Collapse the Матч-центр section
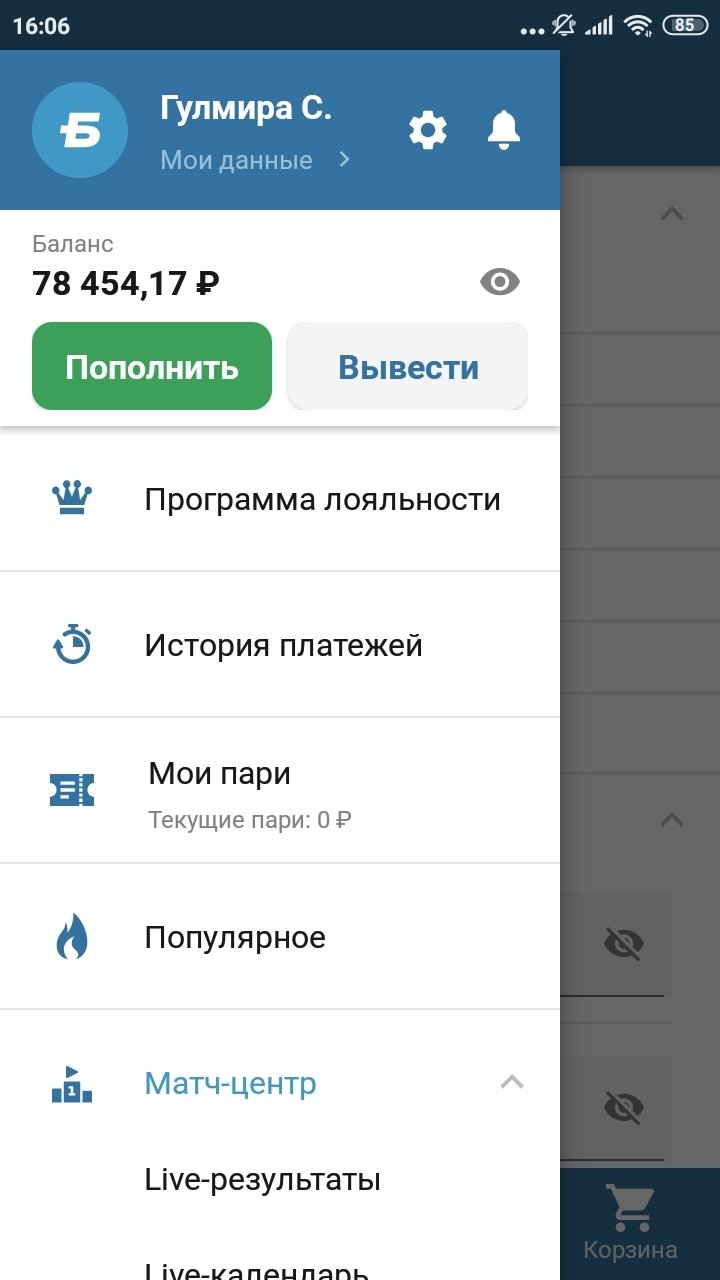Image resolution: width=720 pixels, height=1280 pixels. [512, 1082]
